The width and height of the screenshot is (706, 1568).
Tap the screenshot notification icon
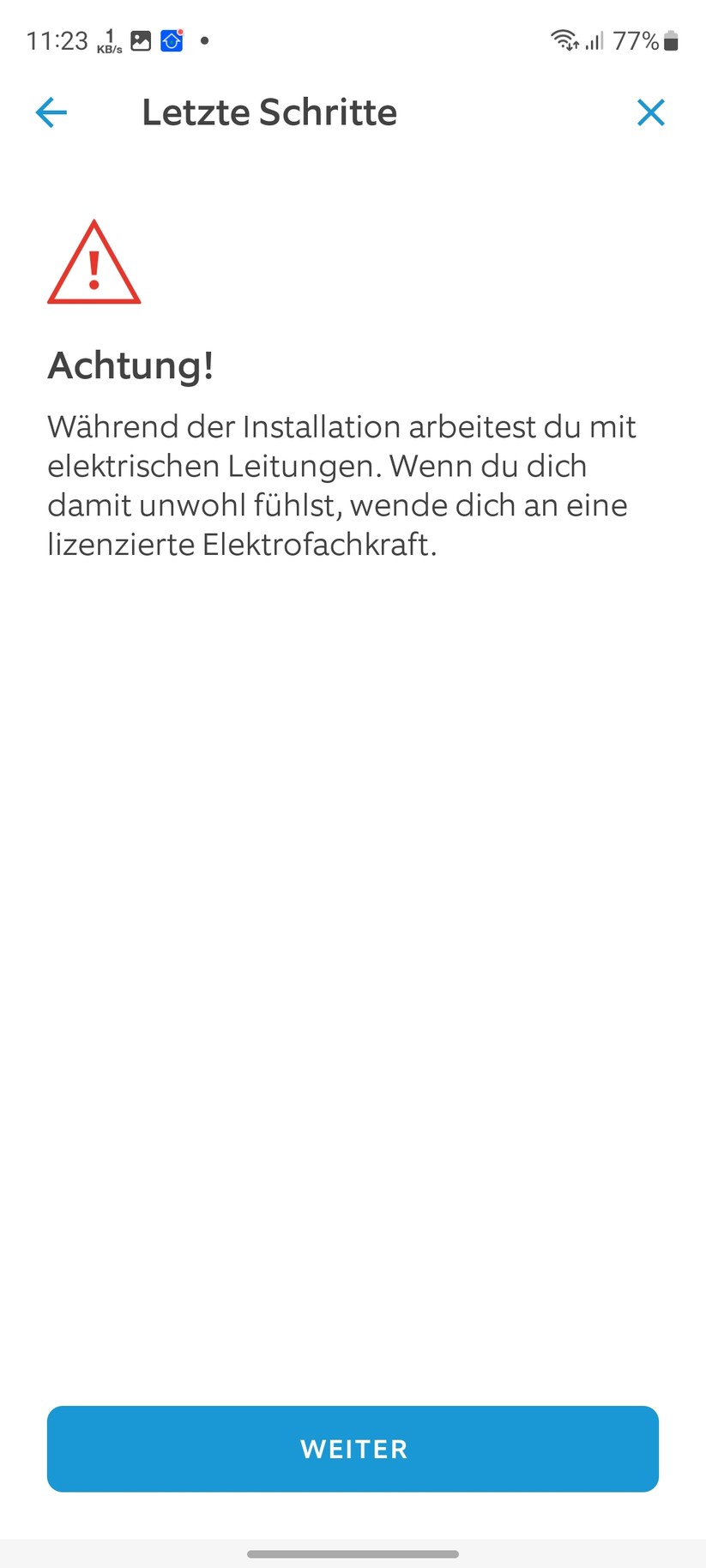point(140,39)
